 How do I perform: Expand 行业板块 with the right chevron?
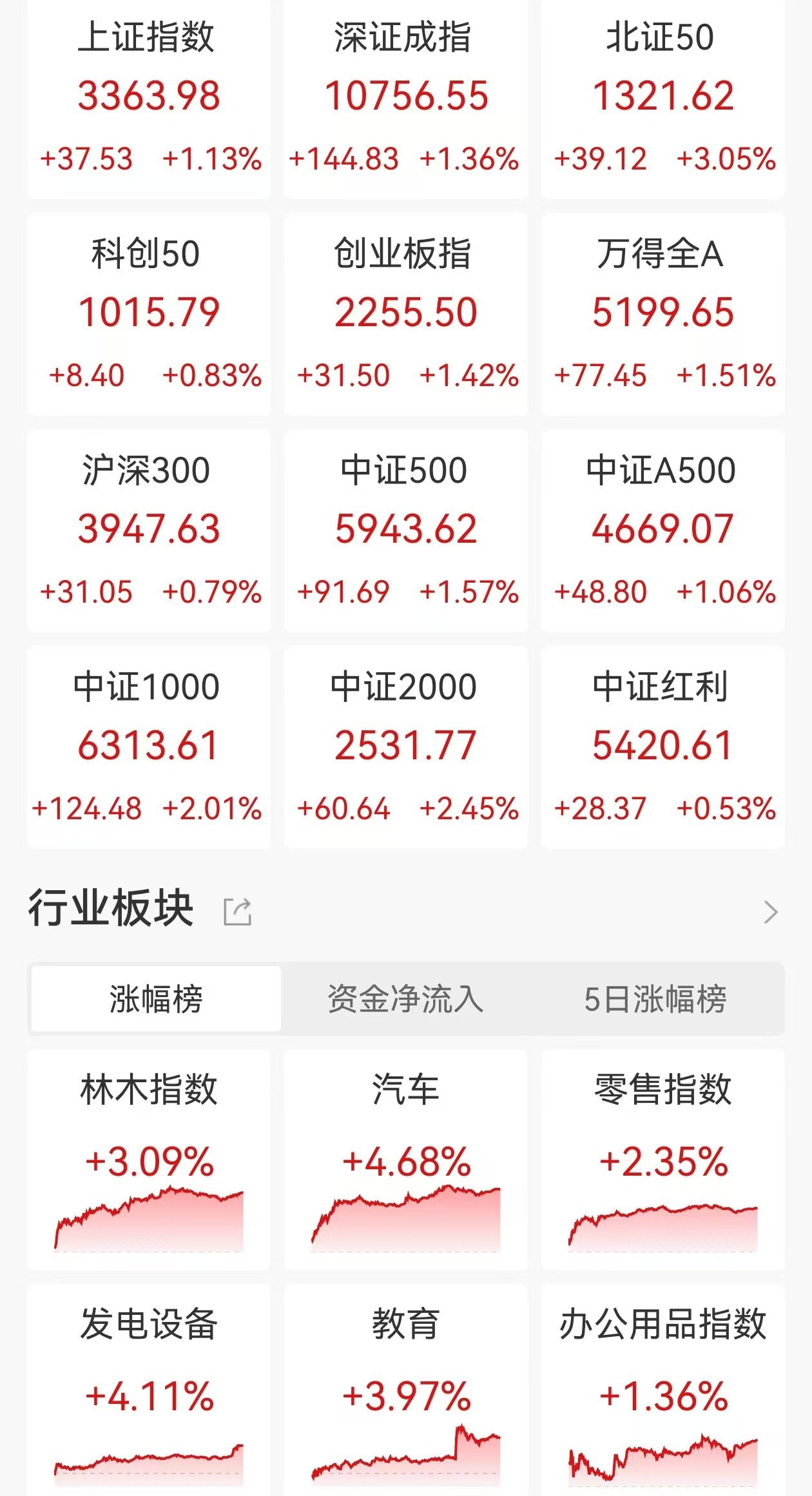(x=770, y=912)
